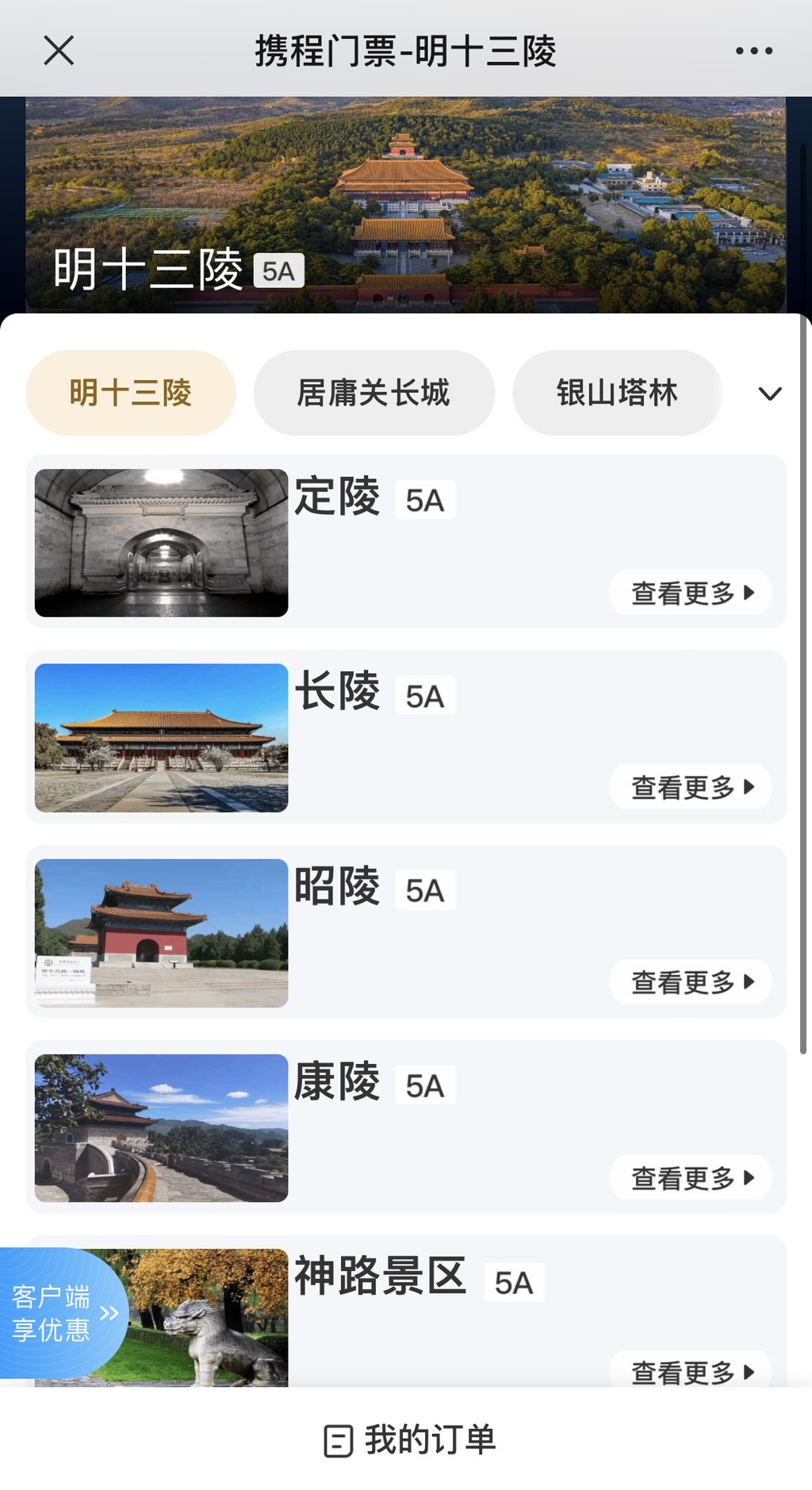Open the 康陵 photo card

point(162,1127)
